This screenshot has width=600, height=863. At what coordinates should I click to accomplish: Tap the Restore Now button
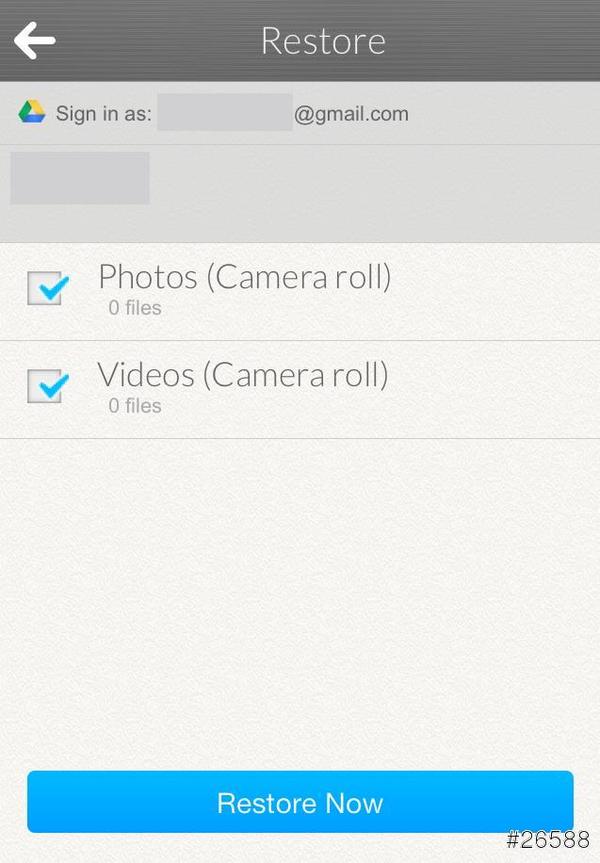(x=300, y=802)
